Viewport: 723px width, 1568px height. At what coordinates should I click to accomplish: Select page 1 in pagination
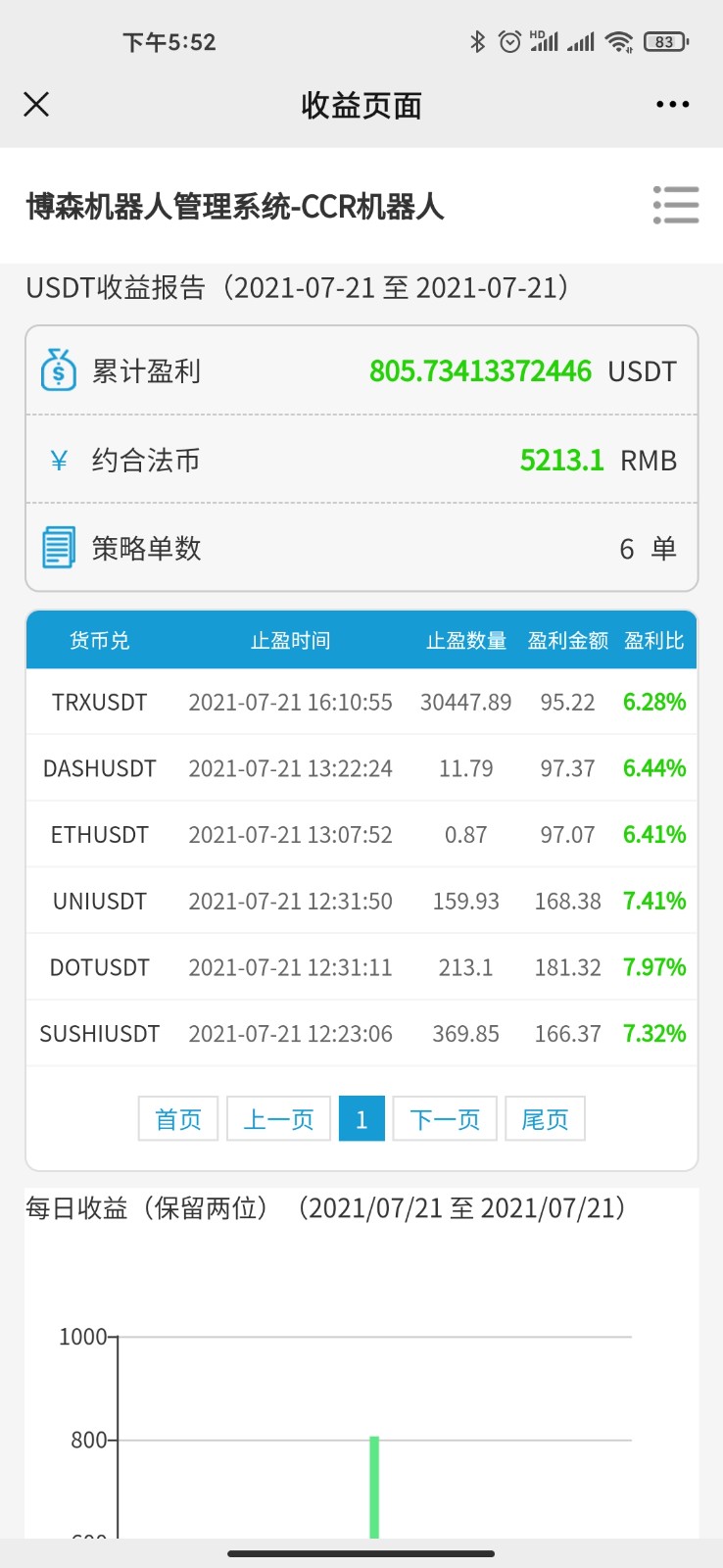click(361, 1119)
